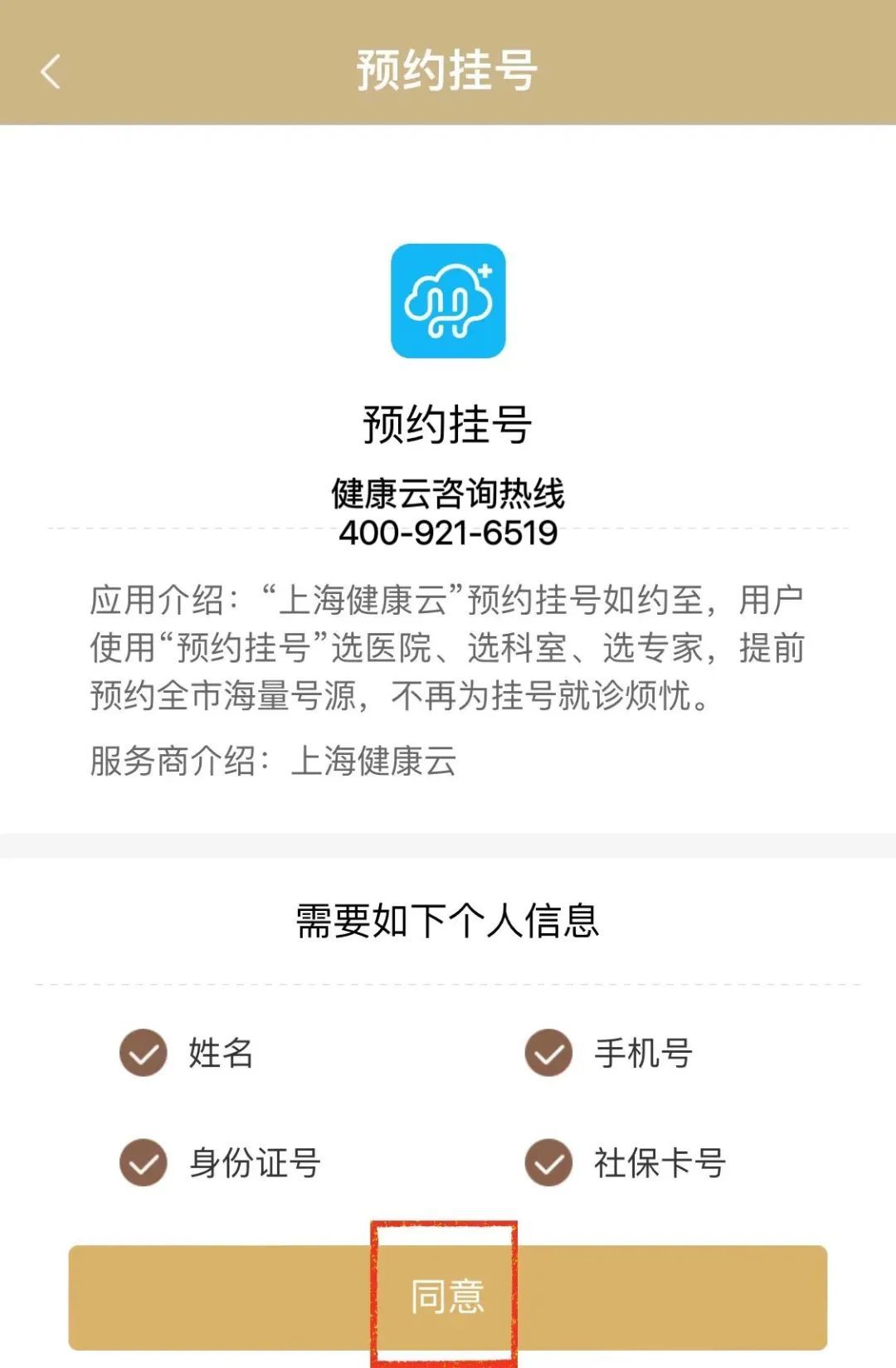
Task: Go back from the 预约挂号 page
Action: pyautogui.click(x=51, y=71)
